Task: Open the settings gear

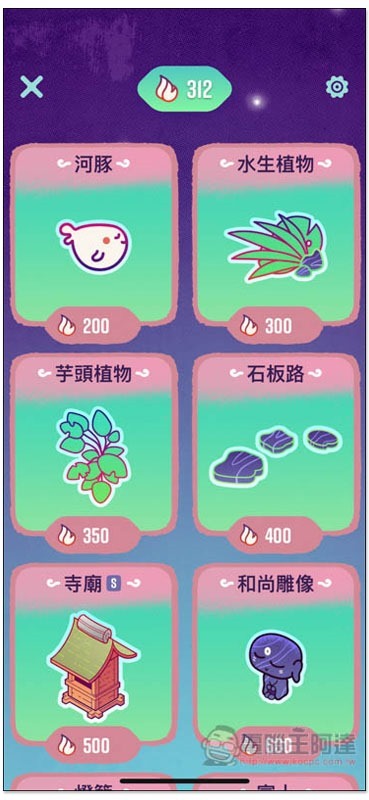Action: (x=337, y=87)
